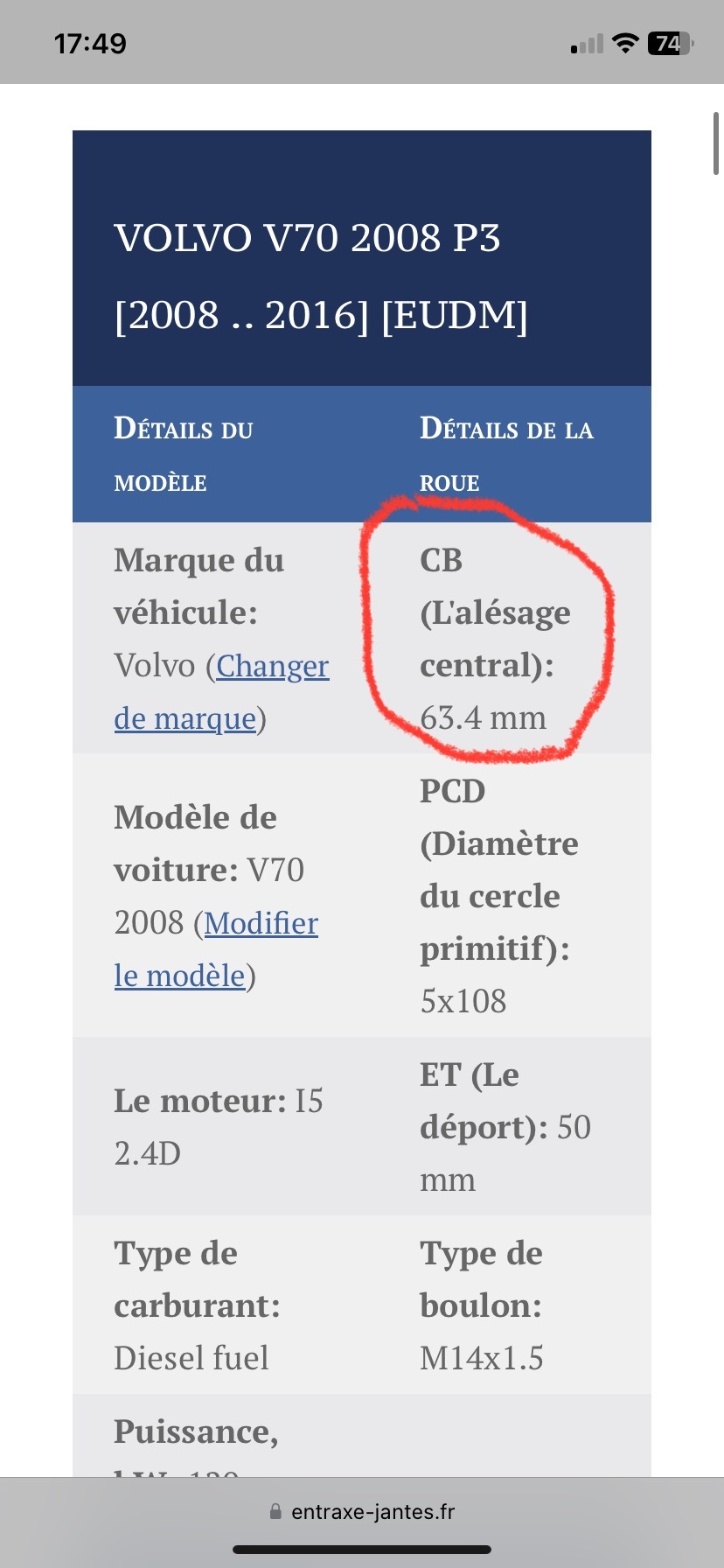The image size is (724, 1568).
Task: Follow the Modifier le modèle link
Action: [x=261, y=924]
